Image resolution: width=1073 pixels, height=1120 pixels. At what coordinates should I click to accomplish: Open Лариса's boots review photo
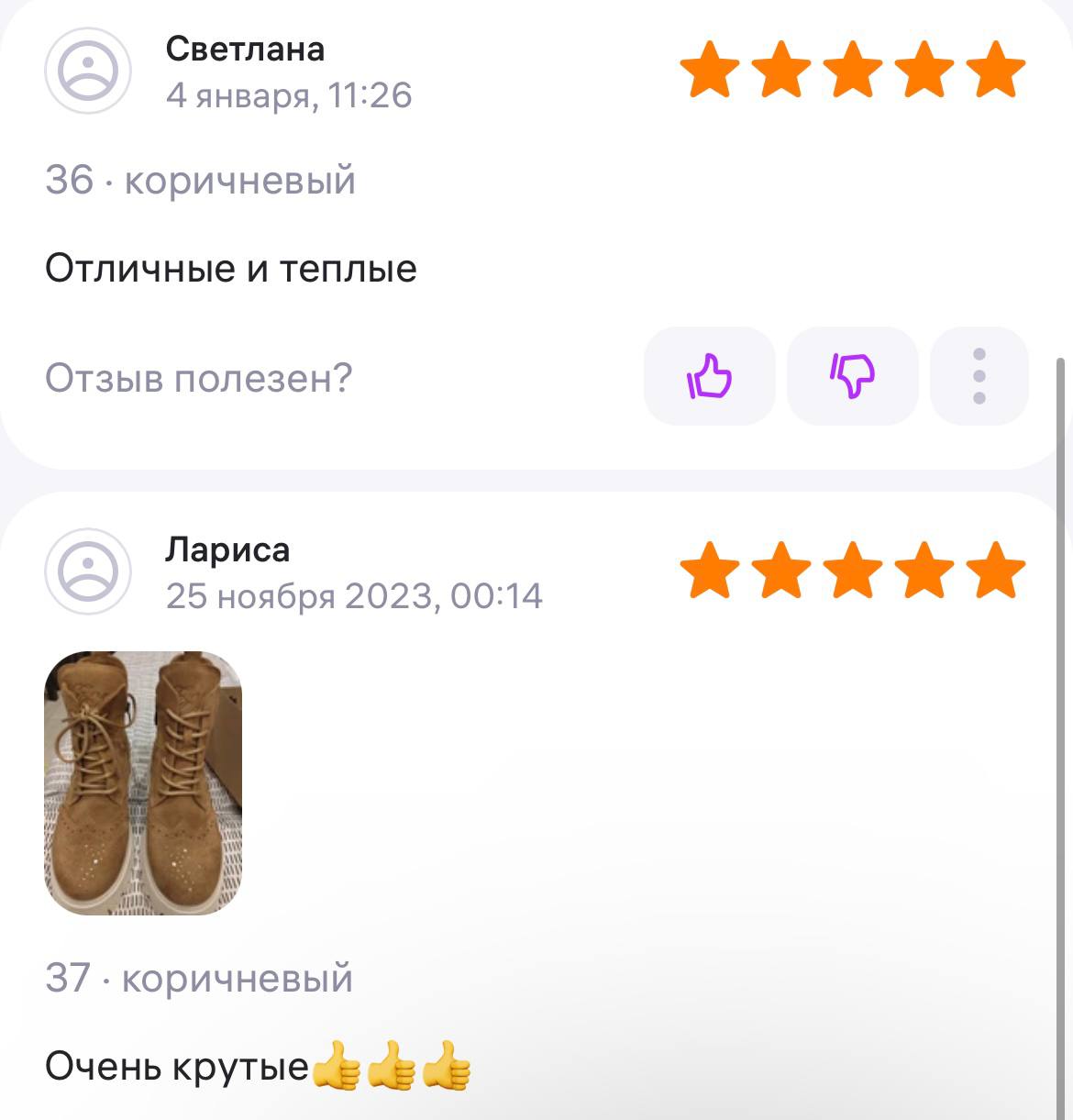tap(143, 782)
